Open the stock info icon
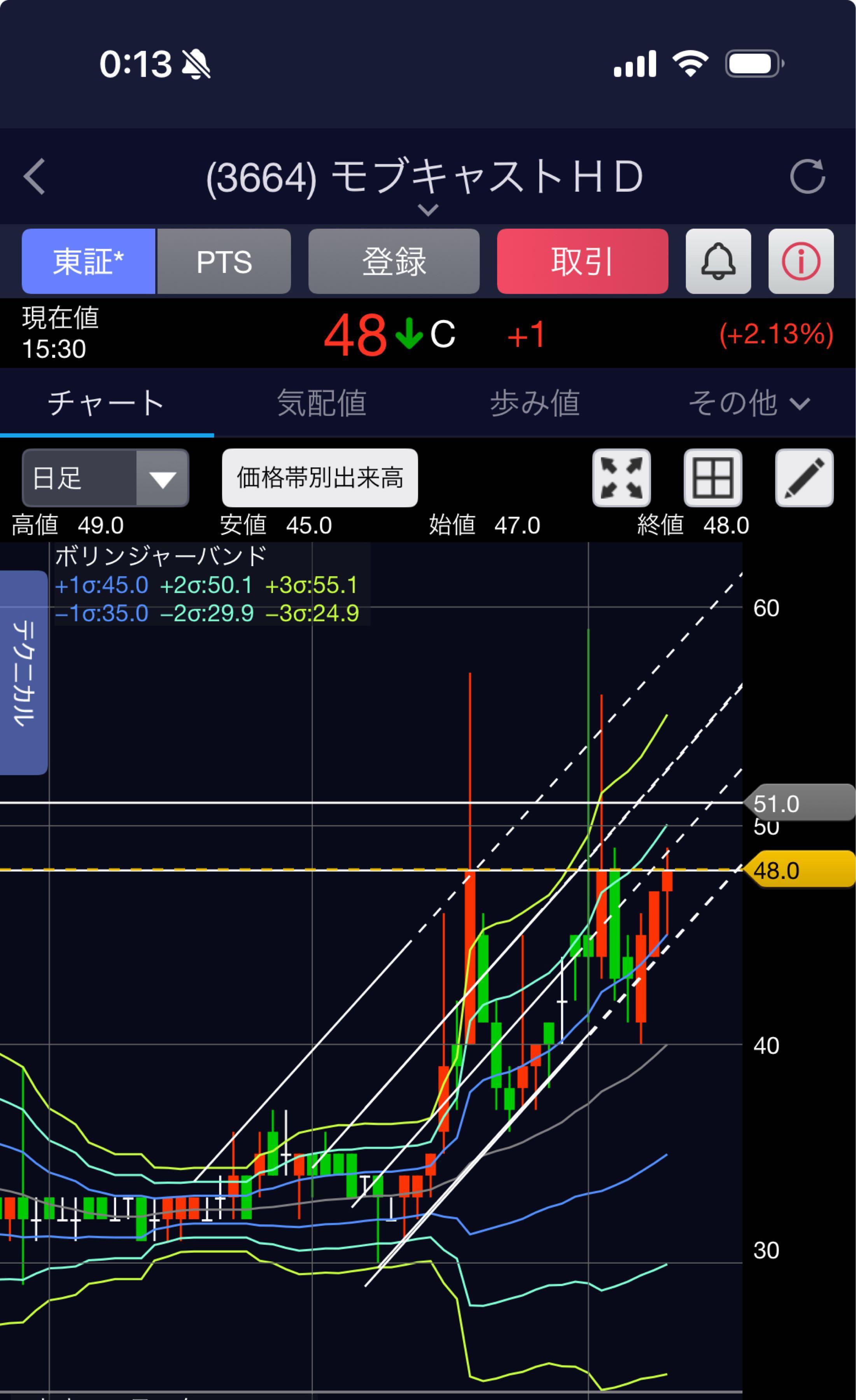Screen dimensions: 856x1400 tap(802, 261)
